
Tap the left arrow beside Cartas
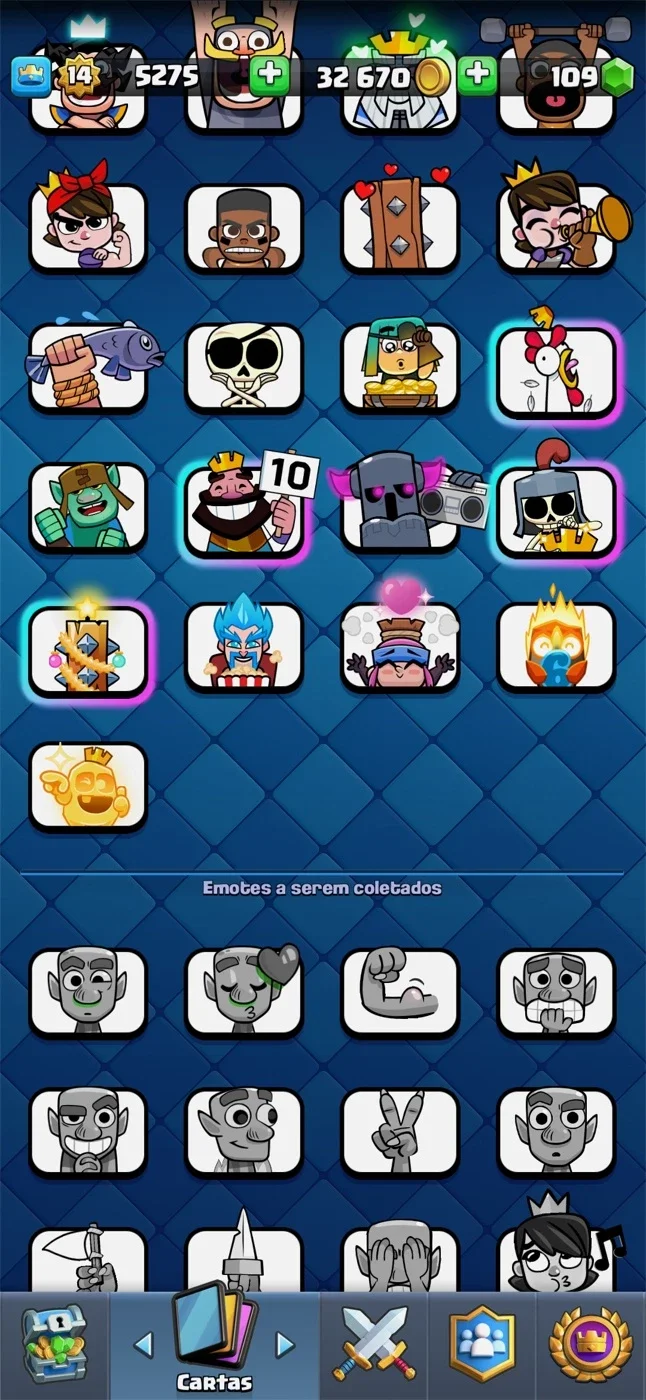(x=143, y=1344)
